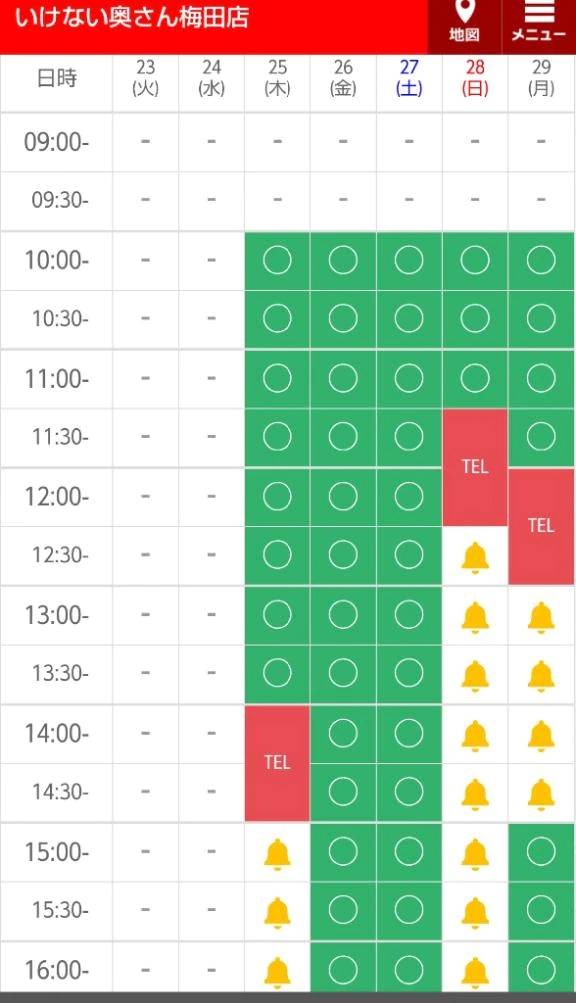Book the 13:30 slot on 27 (土)
The image size is (576, 1003).
409,674
